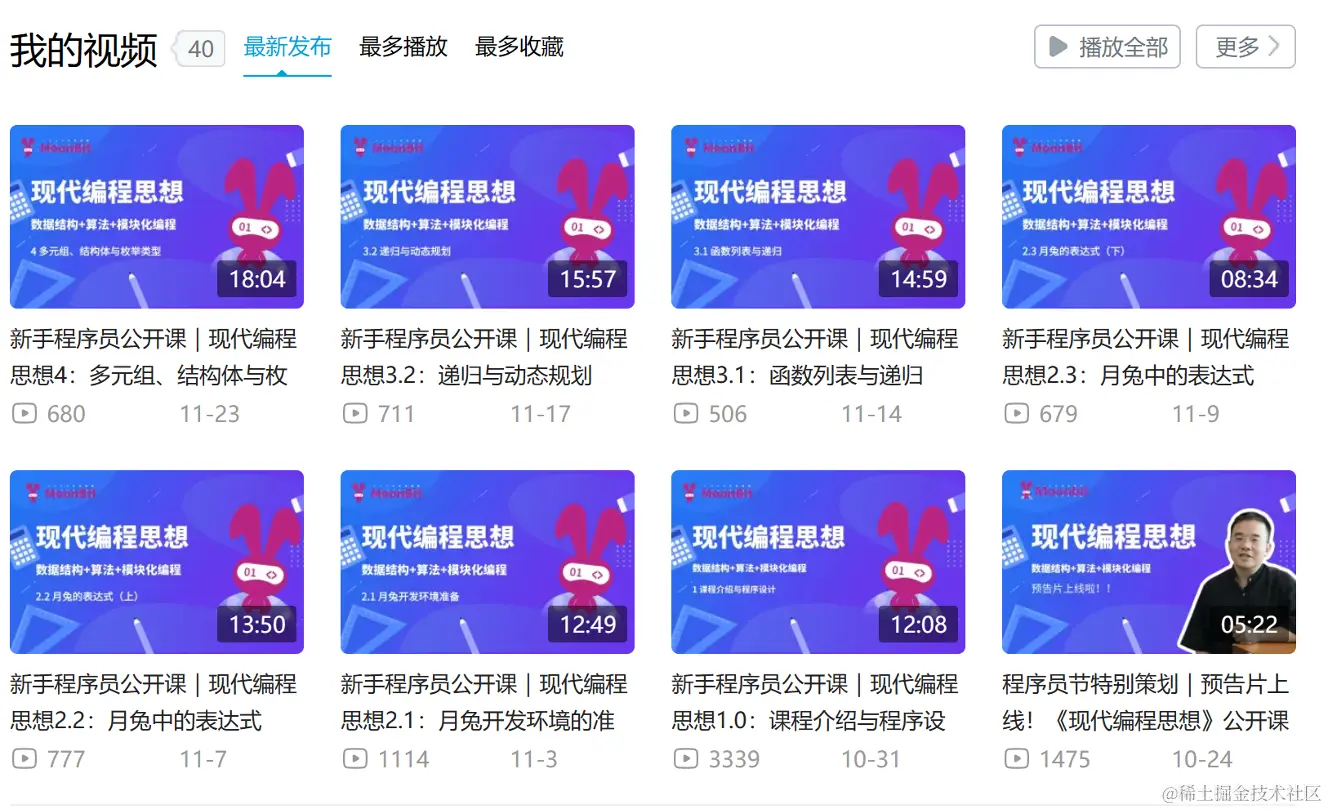Switch to the 最新发布 tab
Screen dimensions: 1328x810
pos(287,47)
